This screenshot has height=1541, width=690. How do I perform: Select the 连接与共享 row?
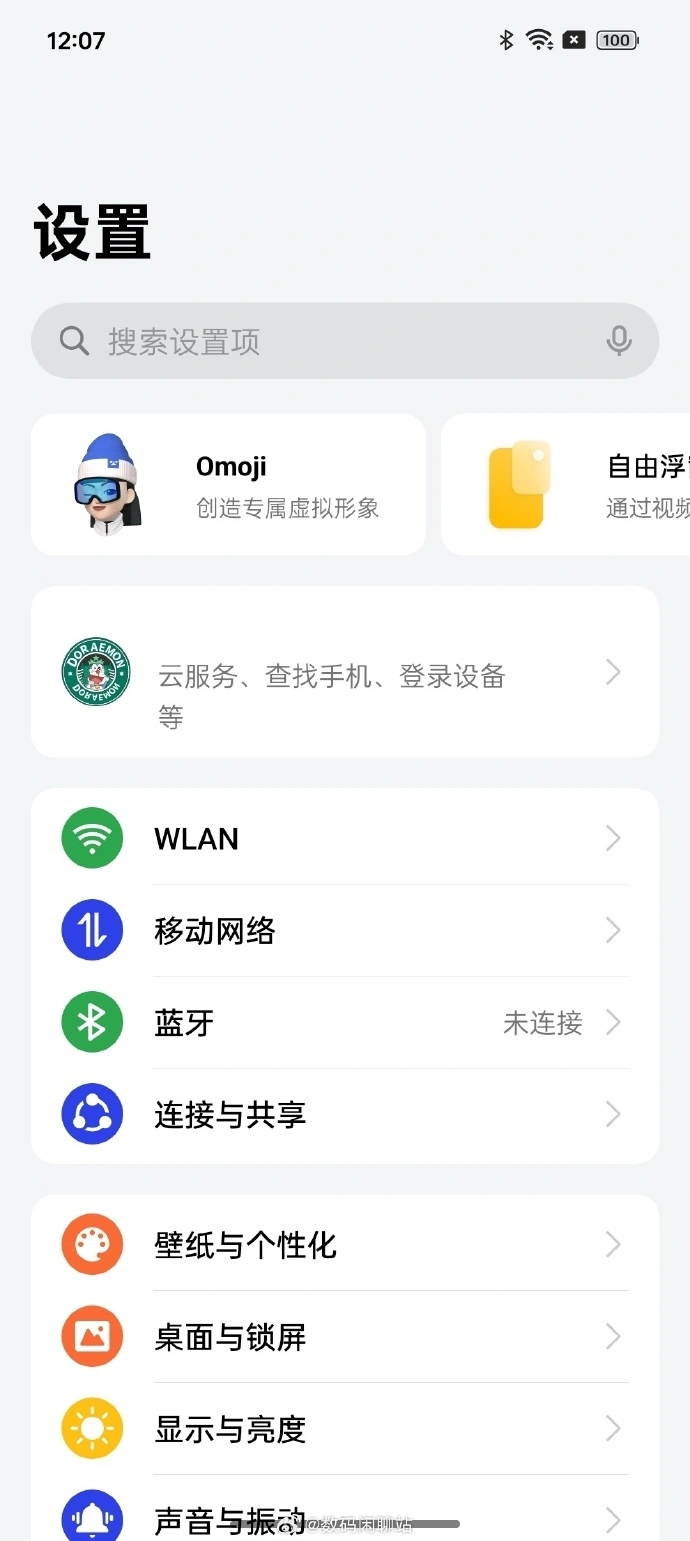tap(345, 1114)
